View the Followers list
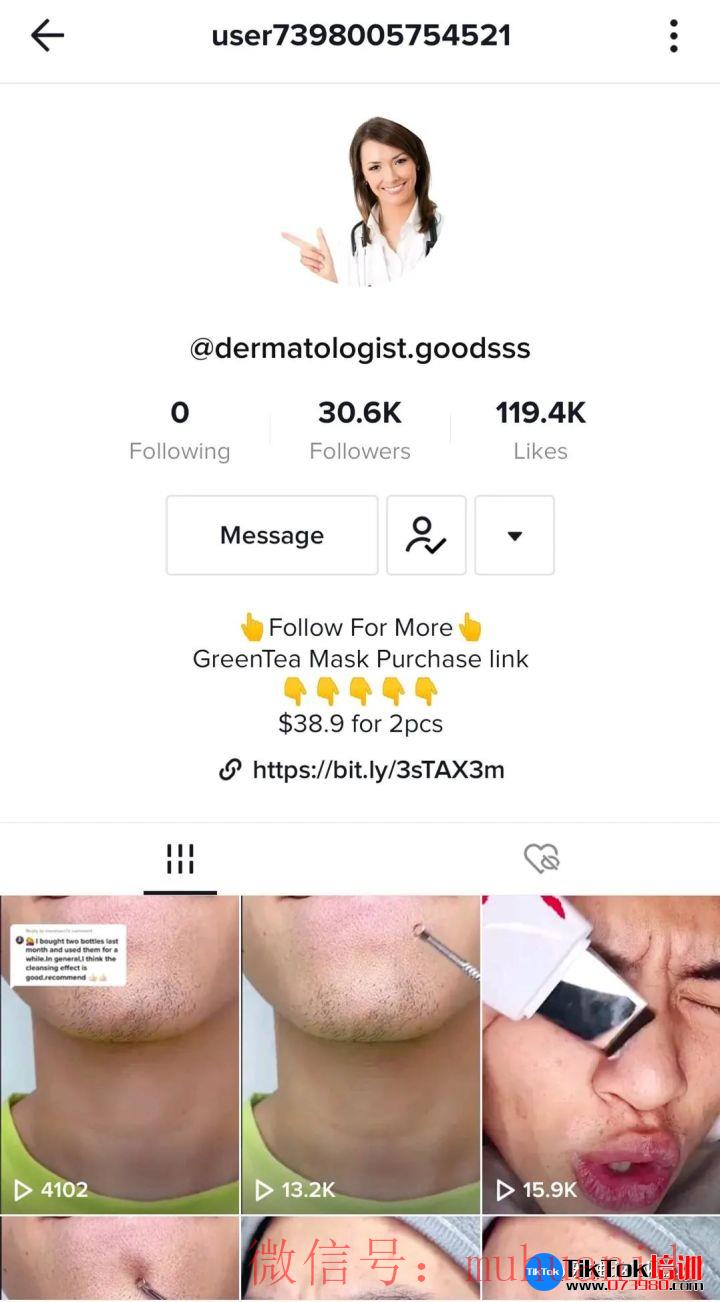The image size is (720, 1302). [360, 430]
